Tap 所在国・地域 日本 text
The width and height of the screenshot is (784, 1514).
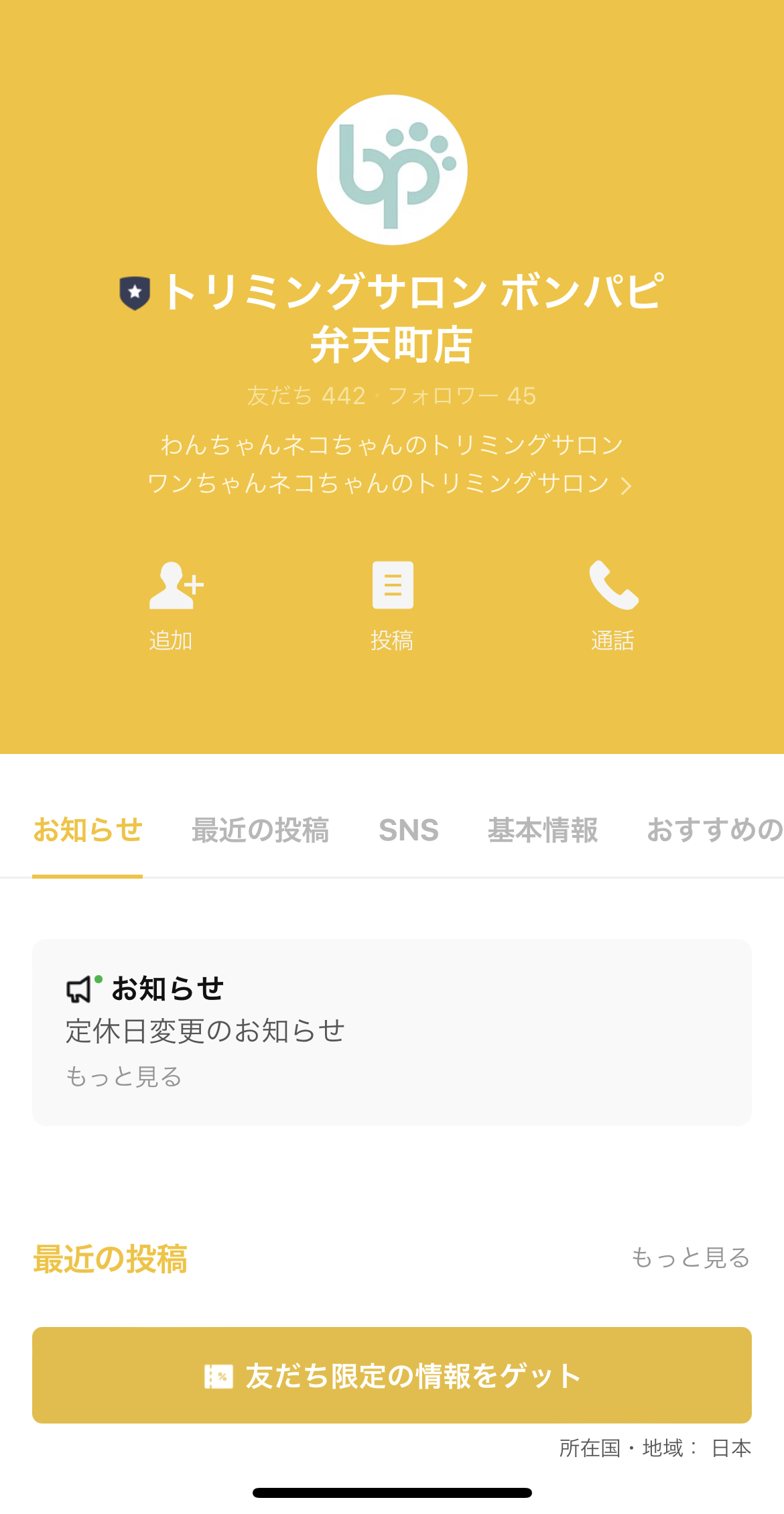pyautogui.click(x=653, y=1447)
